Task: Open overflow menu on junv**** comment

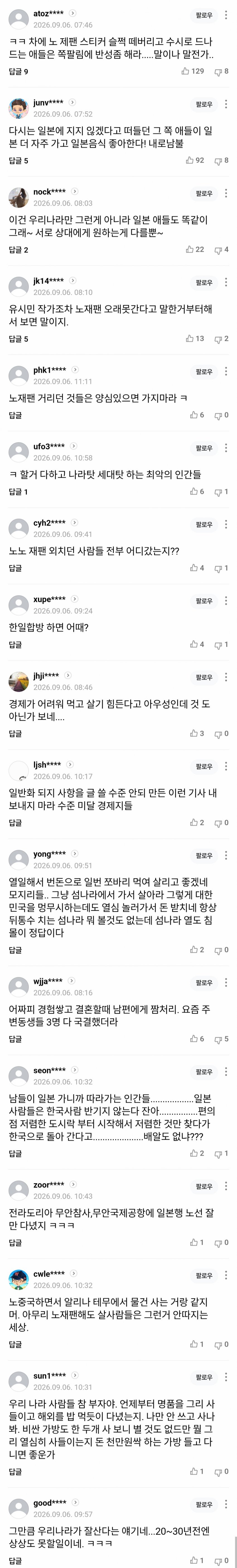Action: (227, 104)
